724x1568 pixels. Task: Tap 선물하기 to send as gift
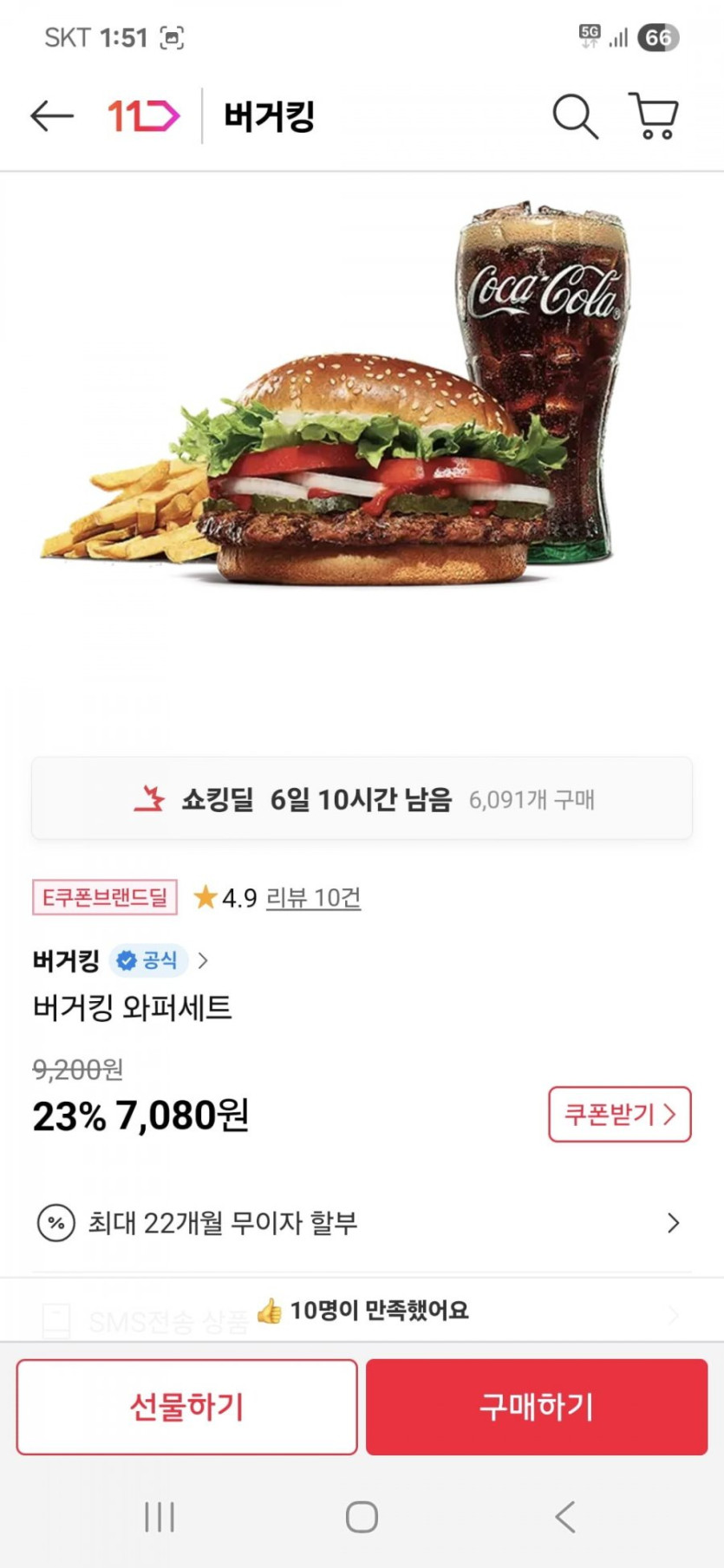pos(186,1407)
